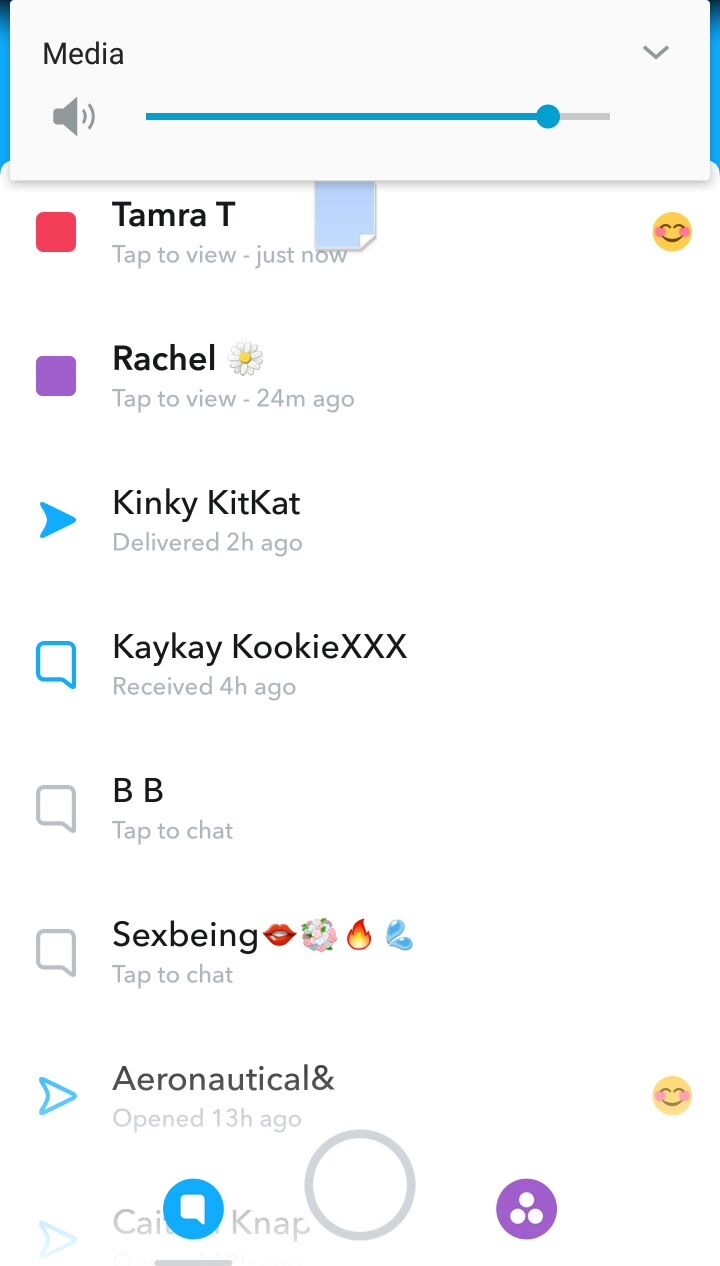Open the purple stories tab
The image size is (720, 1266).
[x=526, y=1209]
